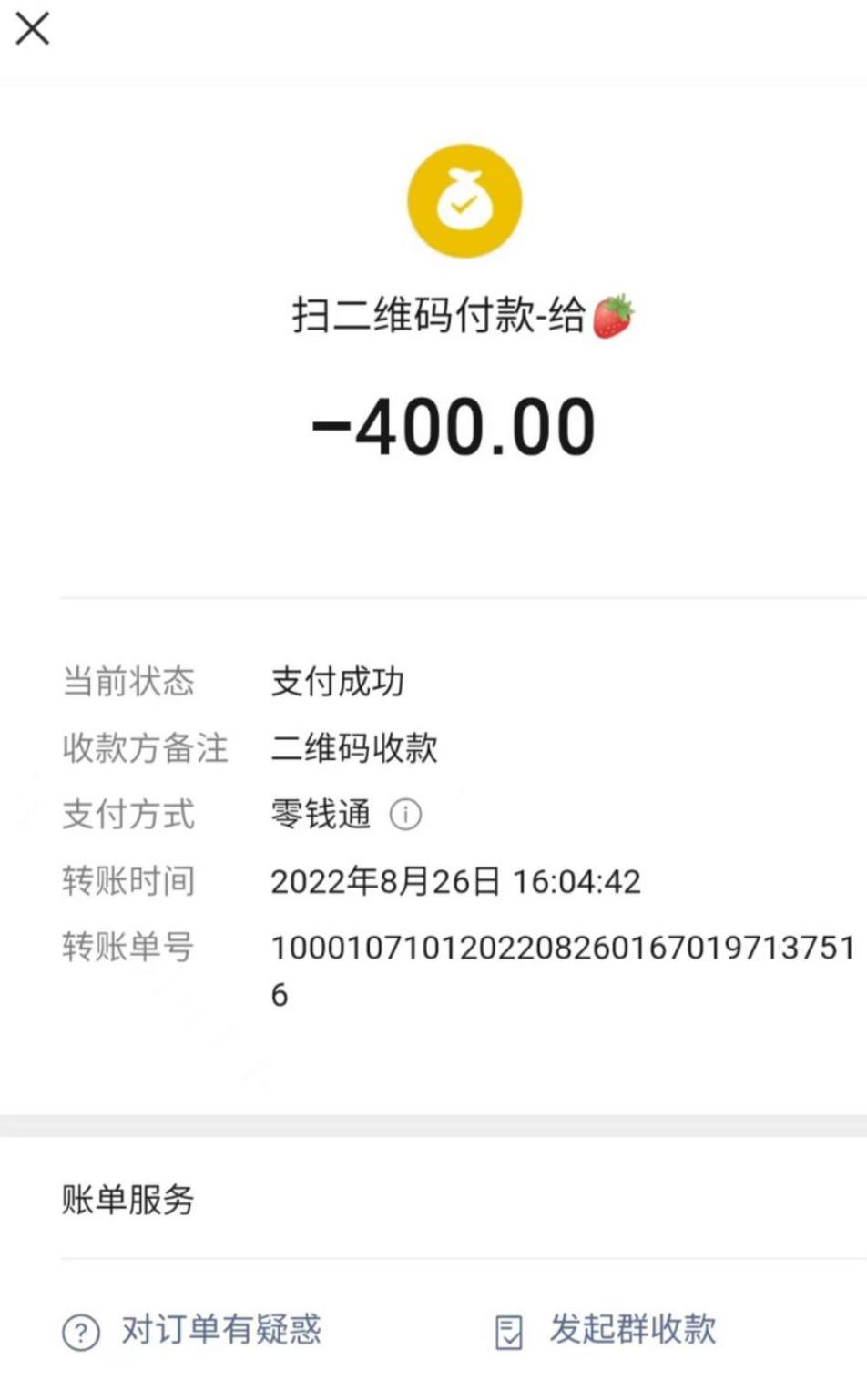The width and height of the screenshot is (867, 1400).
Task: Open 对订单有疑惑 help link
Action: click(x=193, y=1332)
